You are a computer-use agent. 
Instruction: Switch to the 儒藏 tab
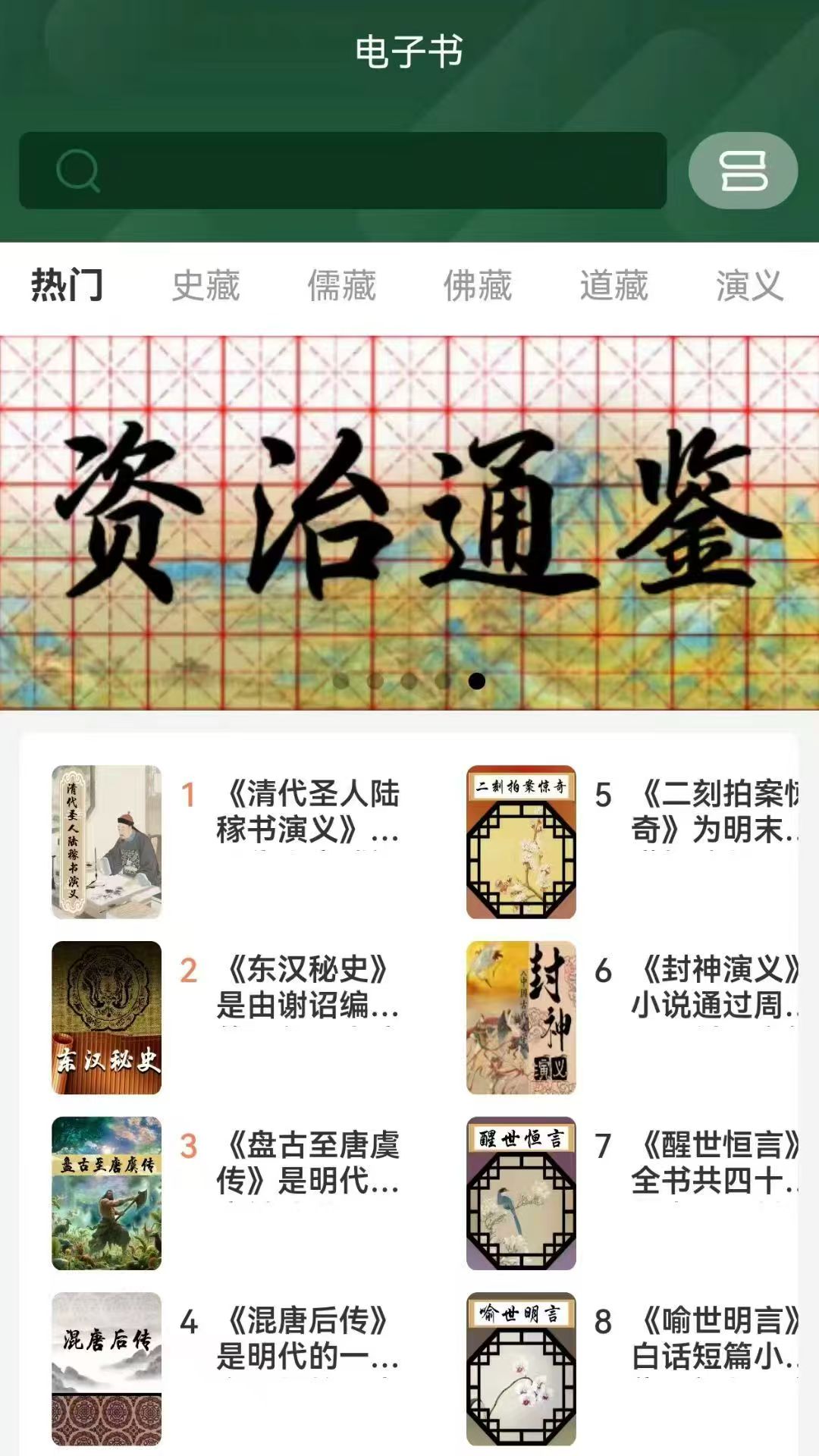coord(341,286)
